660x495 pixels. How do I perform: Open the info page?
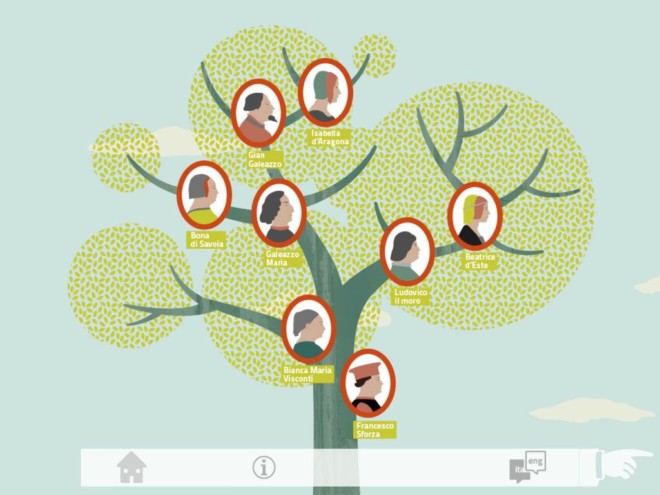(x=264, y=467)
